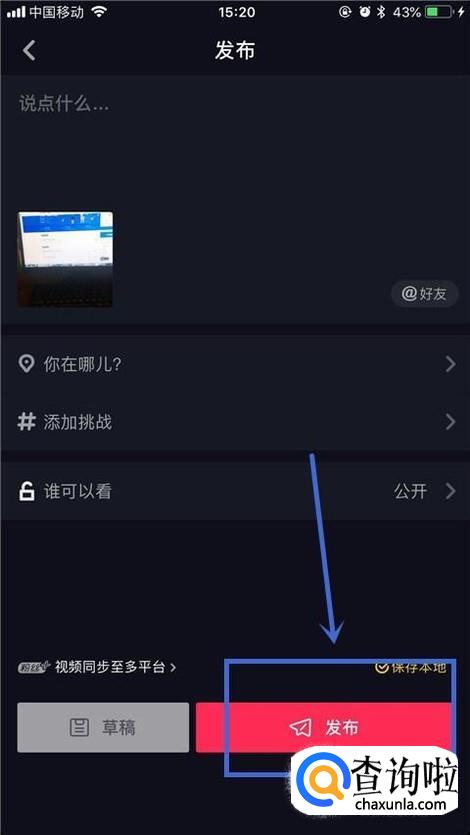The image size is (470, 835).
Task: Toggle the "保存本地" checkbox
Action: pyautogui.click(x=410, y=667)
